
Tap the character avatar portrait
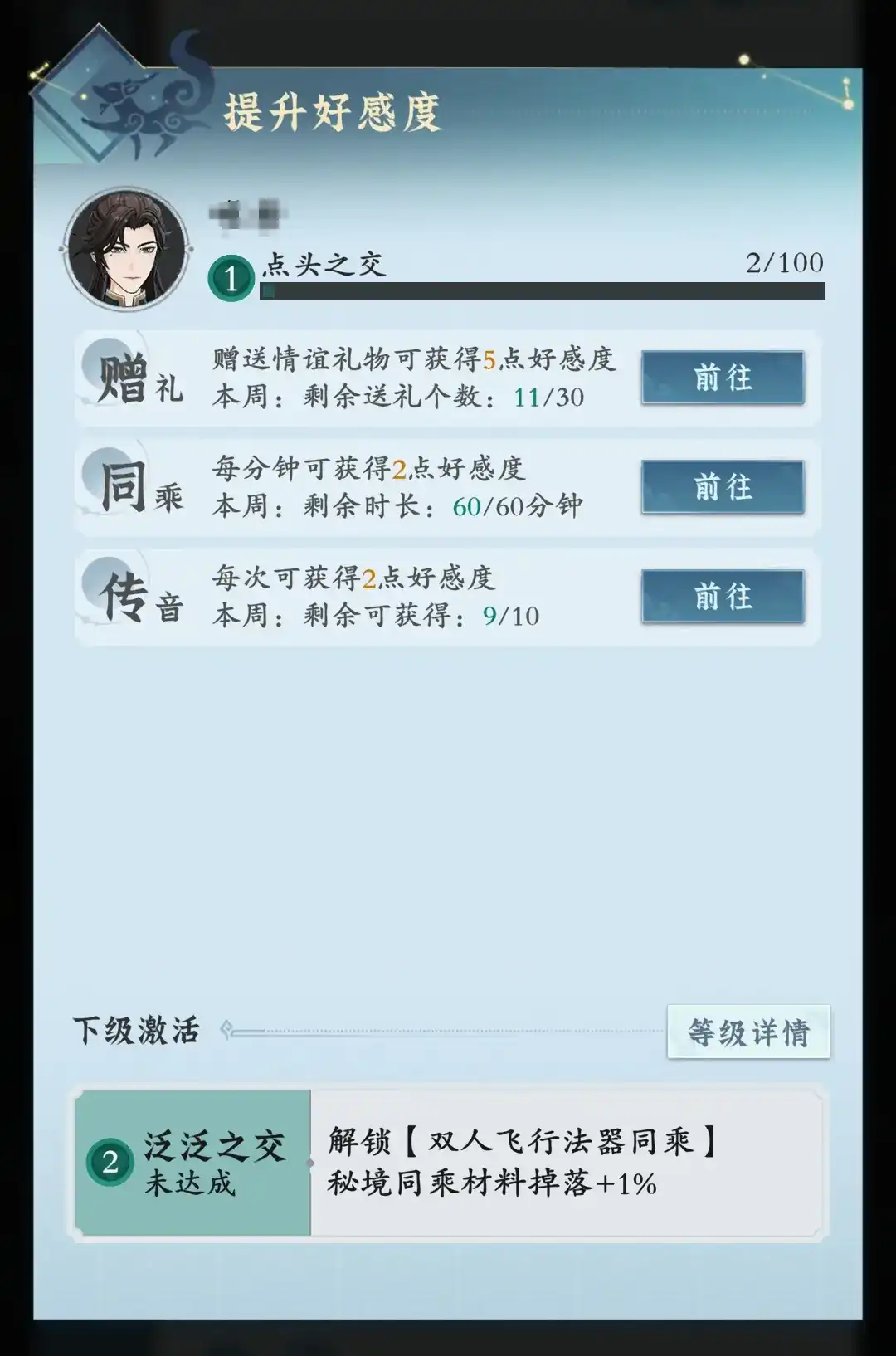point(126,248)
